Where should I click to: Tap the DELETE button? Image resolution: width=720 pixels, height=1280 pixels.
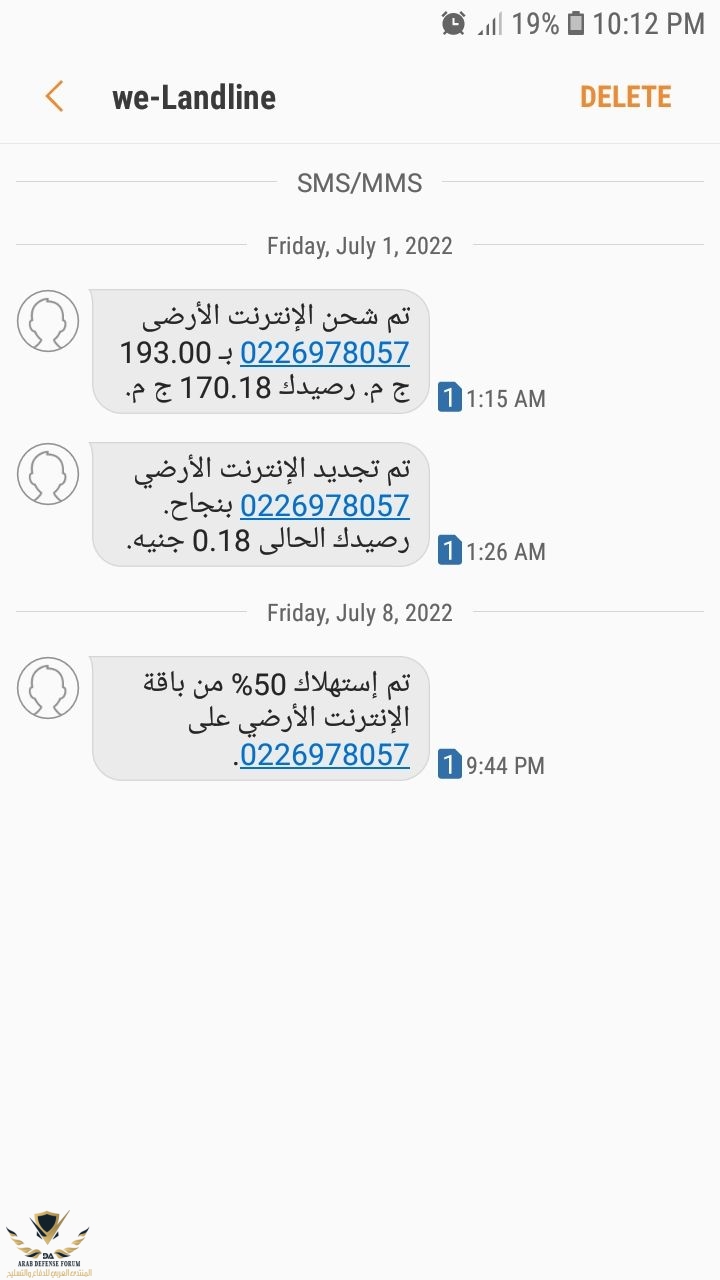click(625, 97)
